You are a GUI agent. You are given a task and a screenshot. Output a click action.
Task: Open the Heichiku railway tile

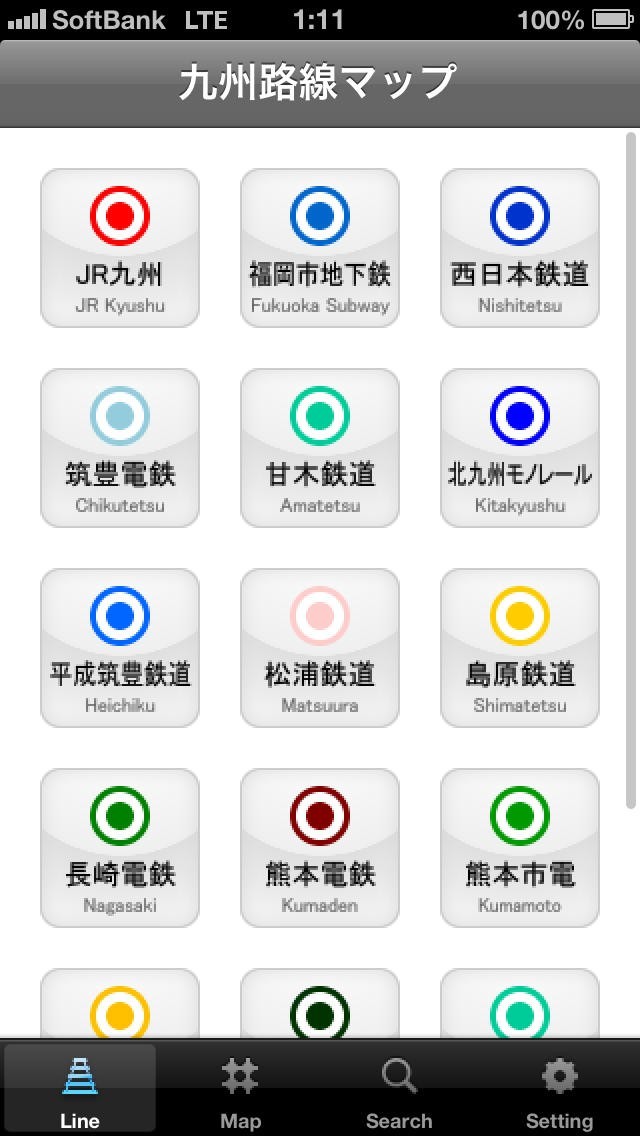click(120, 647)
